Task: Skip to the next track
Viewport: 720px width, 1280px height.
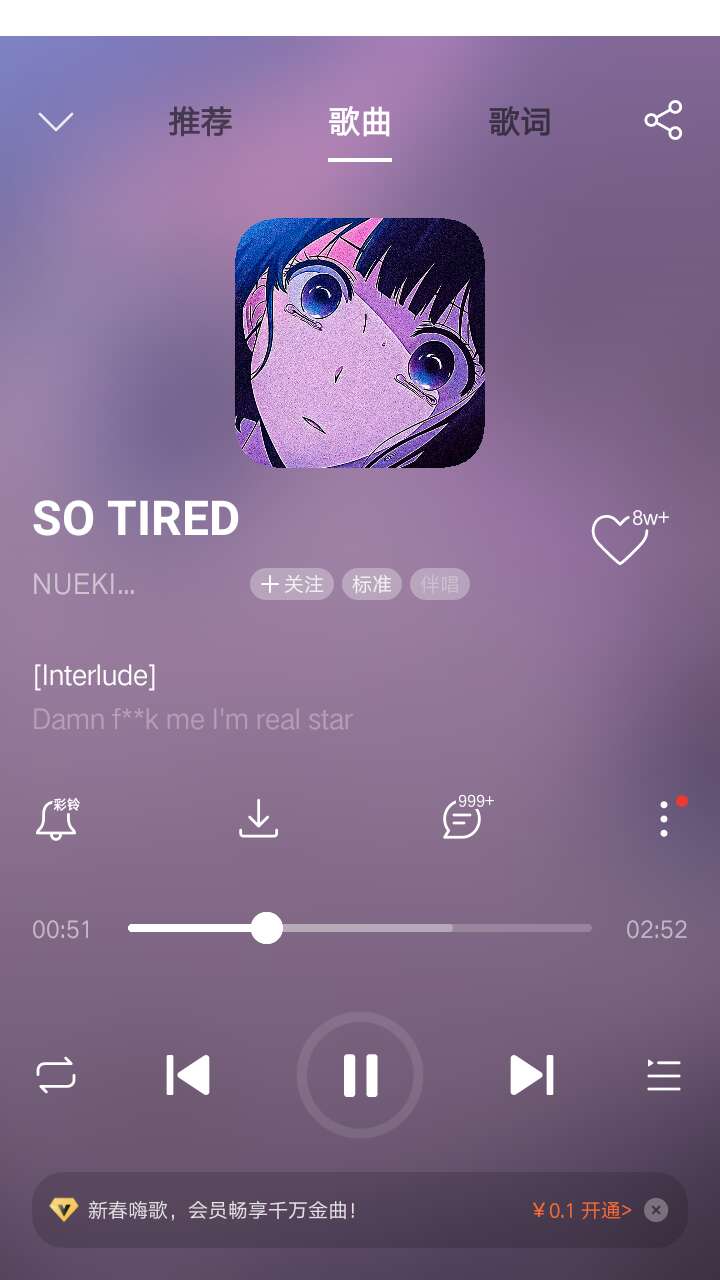Action: pyautogui.click(x=531, y=1076)
